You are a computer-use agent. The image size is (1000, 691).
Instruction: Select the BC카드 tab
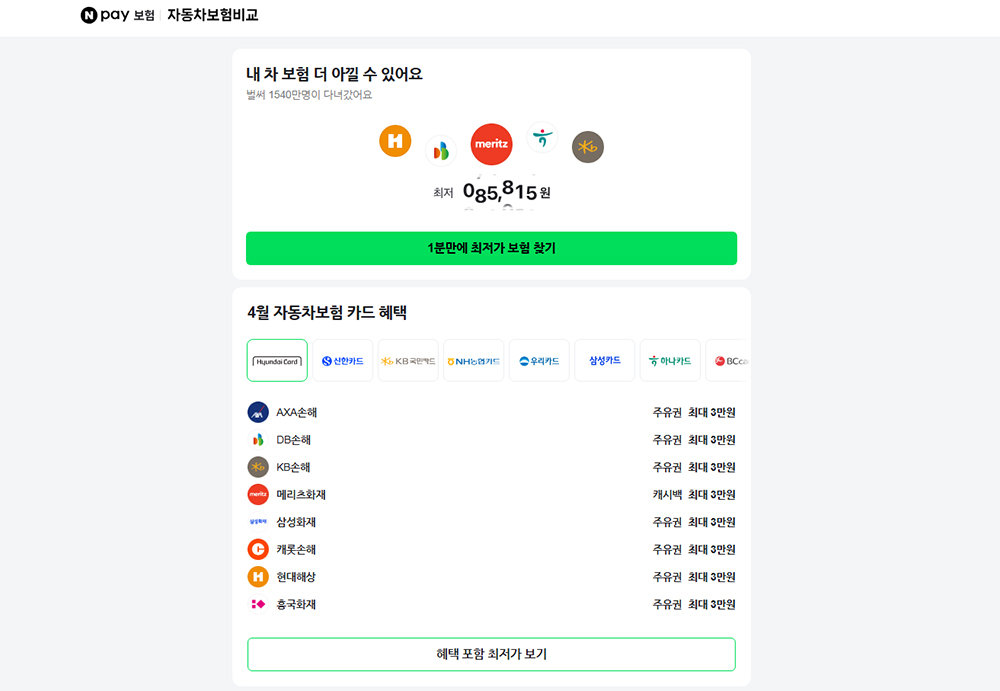pos(727,361)
